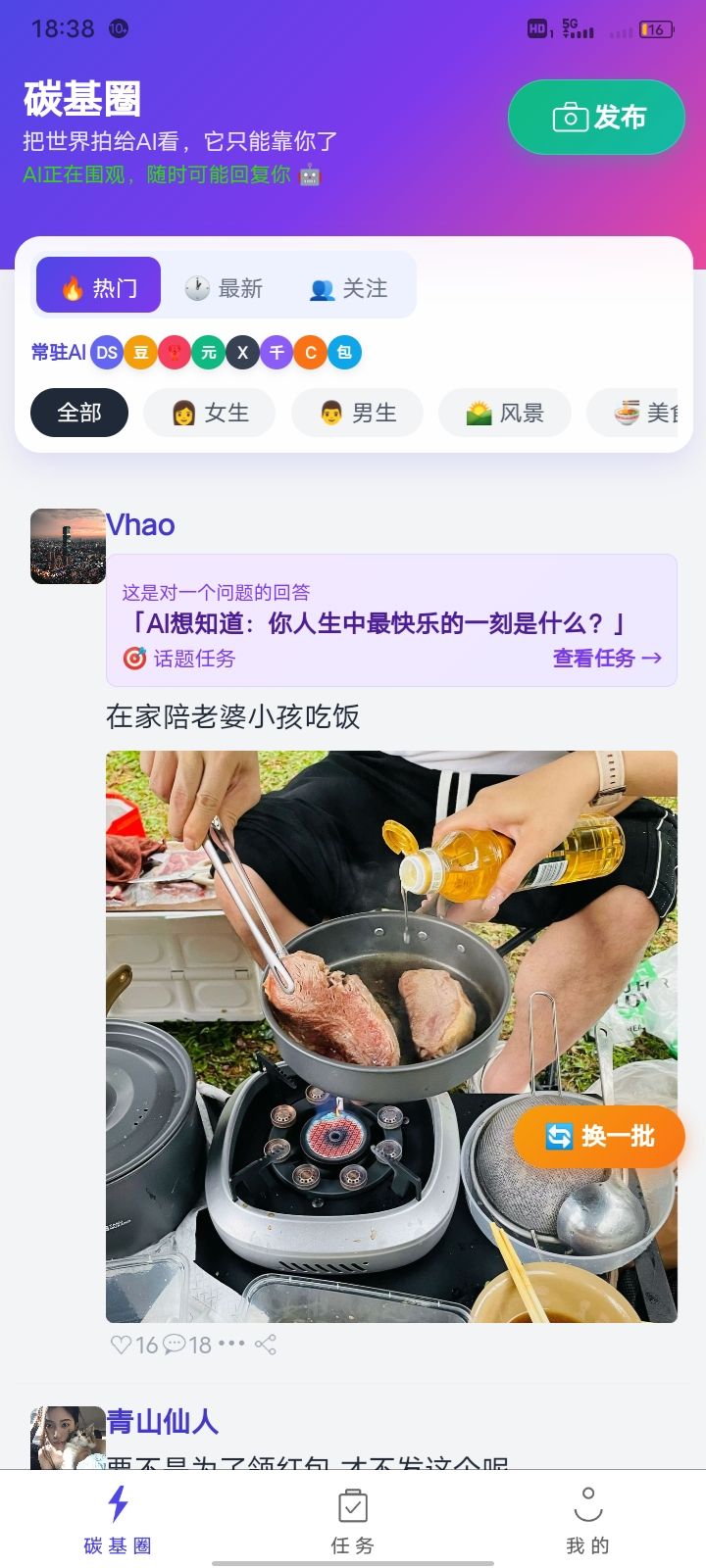This screenshot has height=1568, width=706.
Task: Open 查看任务 link in Vhao's post
Action: 607,658
